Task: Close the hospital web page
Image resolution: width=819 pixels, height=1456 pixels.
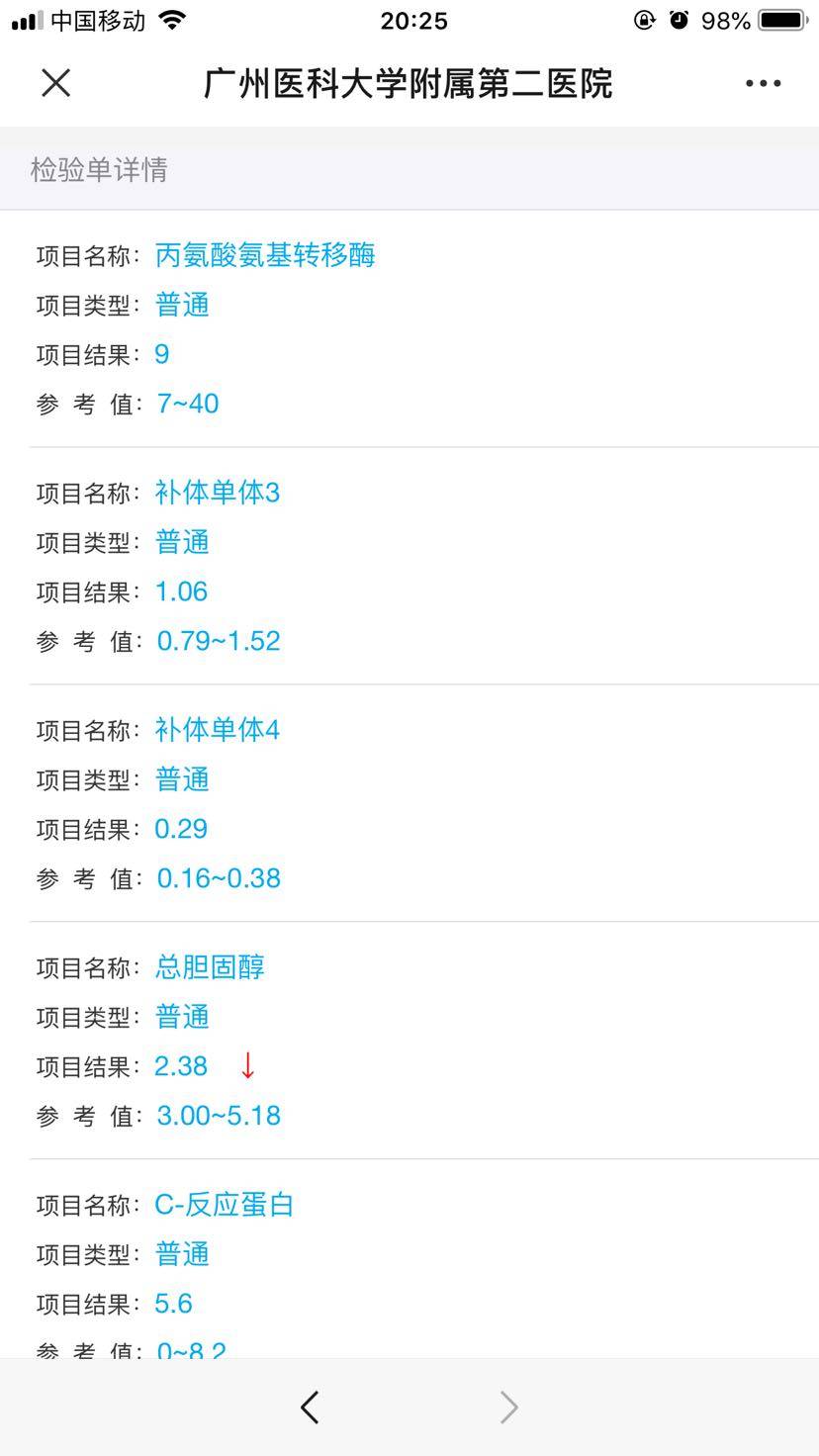Action: pyautogui.click(x=56, y=83)
